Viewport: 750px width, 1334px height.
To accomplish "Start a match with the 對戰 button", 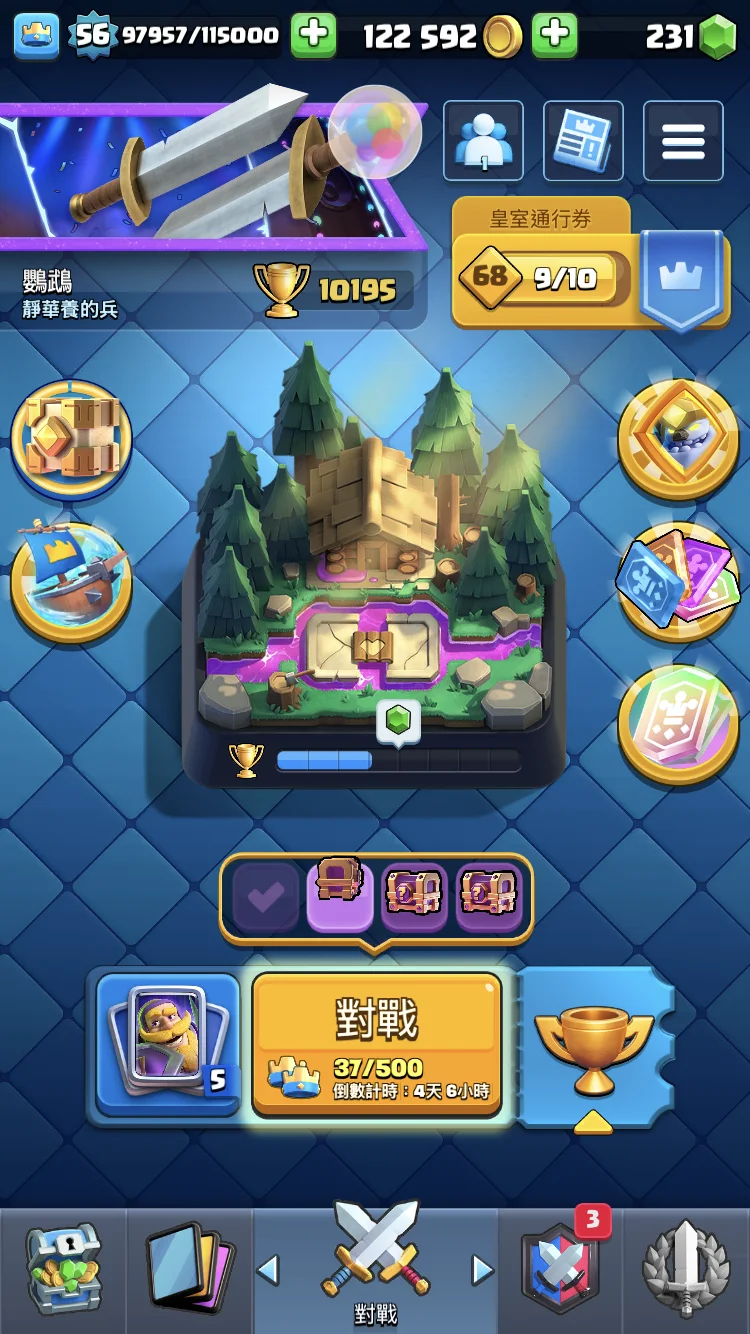I will (x=377, y=1044).
